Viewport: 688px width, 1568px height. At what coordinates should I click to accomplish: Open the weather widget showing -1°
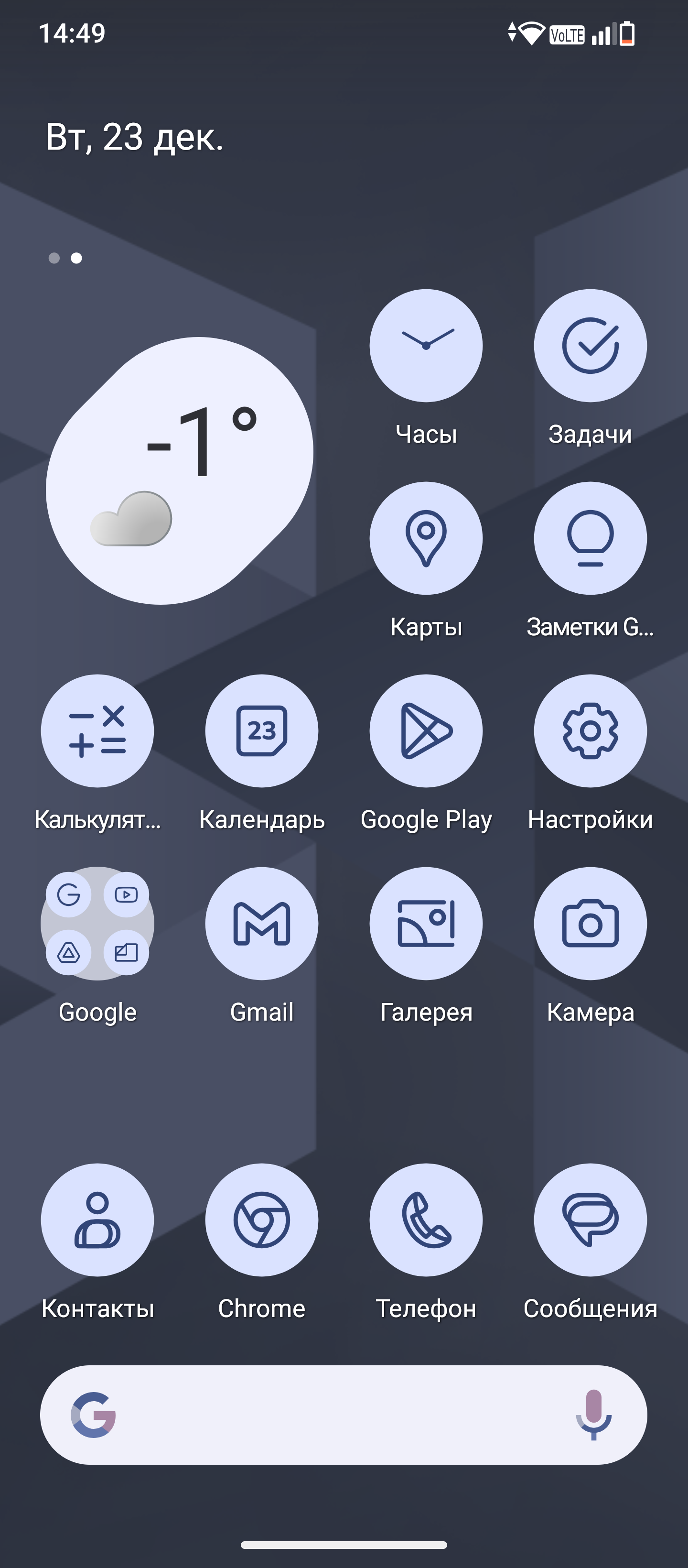[180, 470]
